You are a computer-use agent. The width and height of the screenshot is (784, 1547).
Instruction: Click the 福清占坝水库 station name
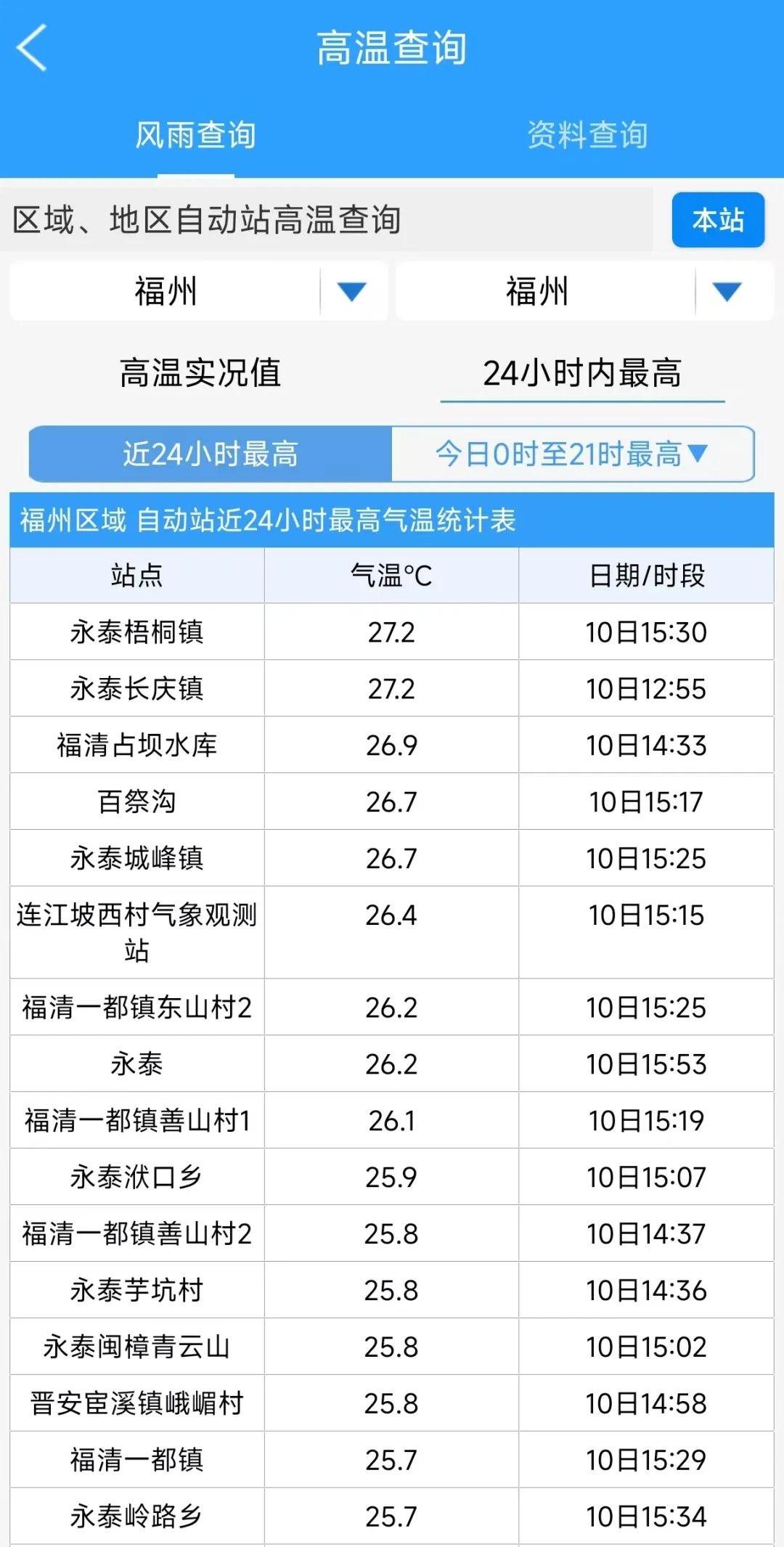[136, 745]
